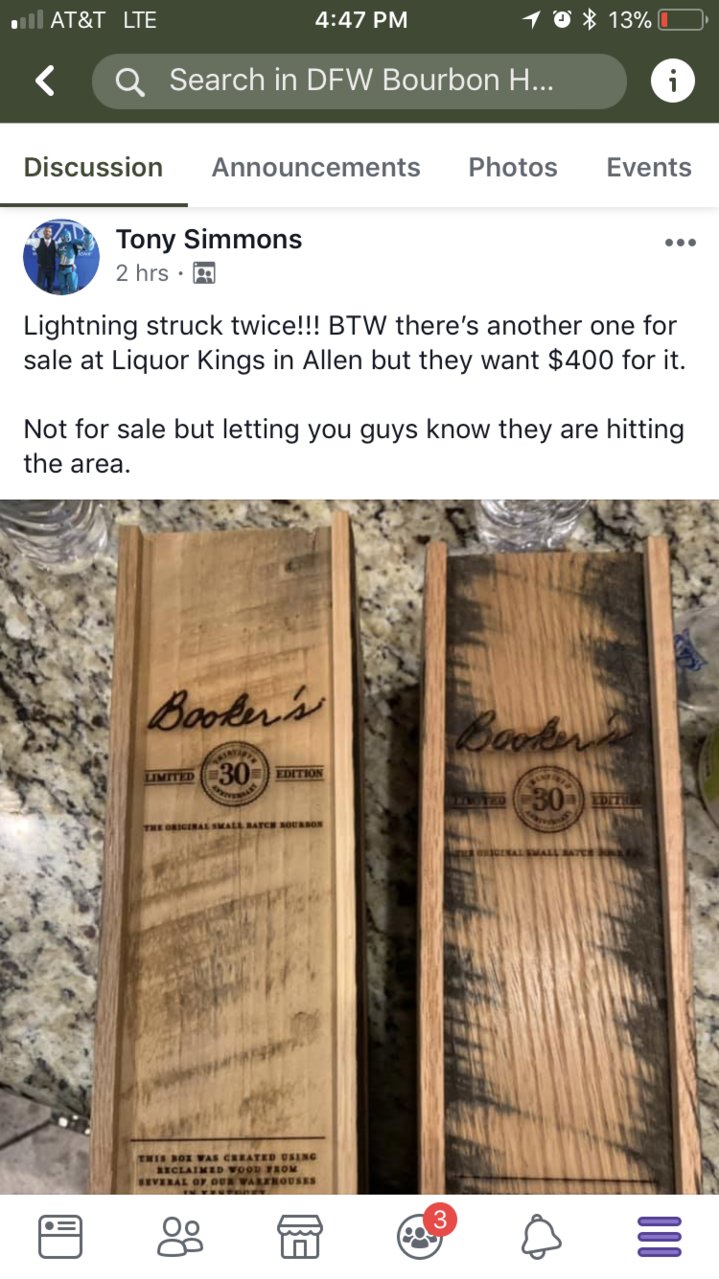Search in DFW Bourbon group
This screenshot has width=719, height=1279.
tap(359, 81)
